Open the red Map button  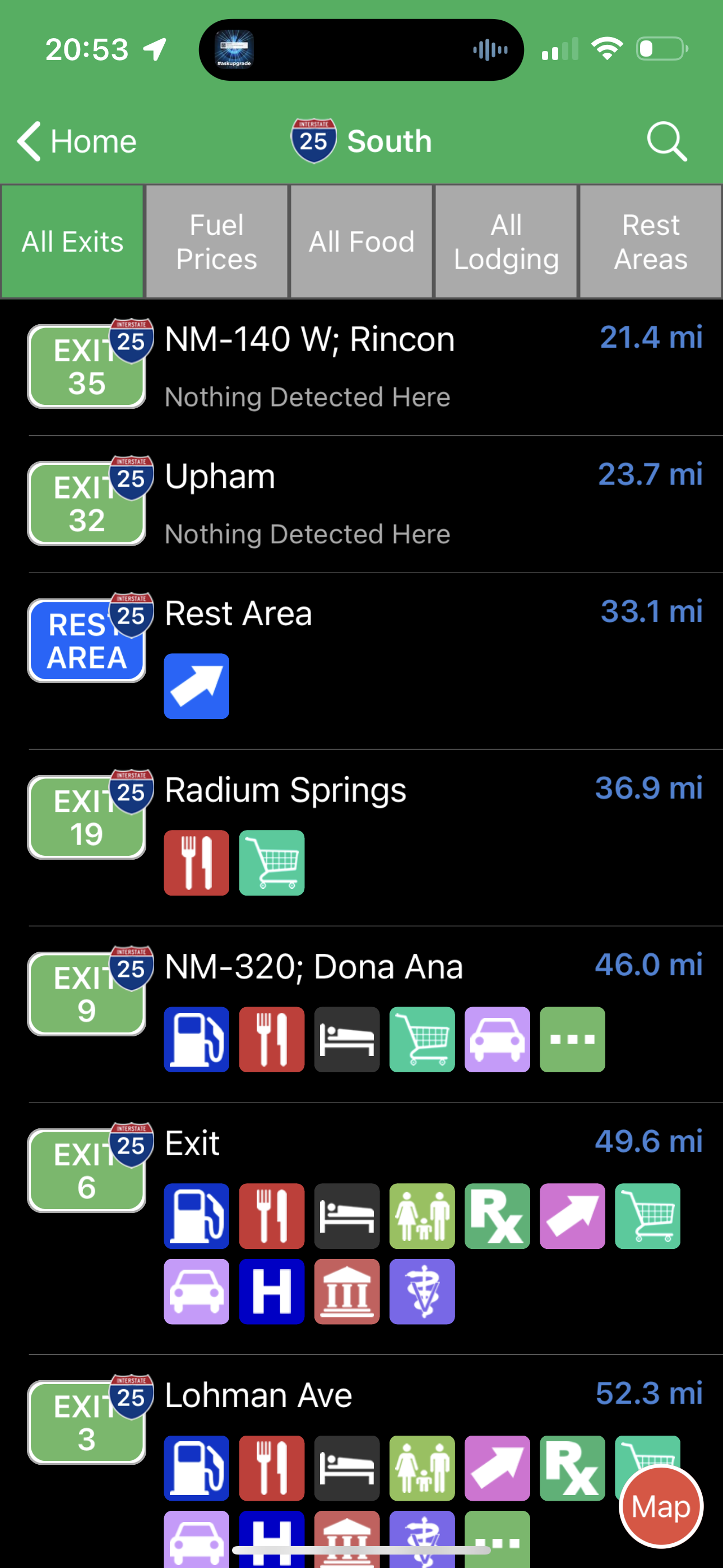pos(661,1506)
